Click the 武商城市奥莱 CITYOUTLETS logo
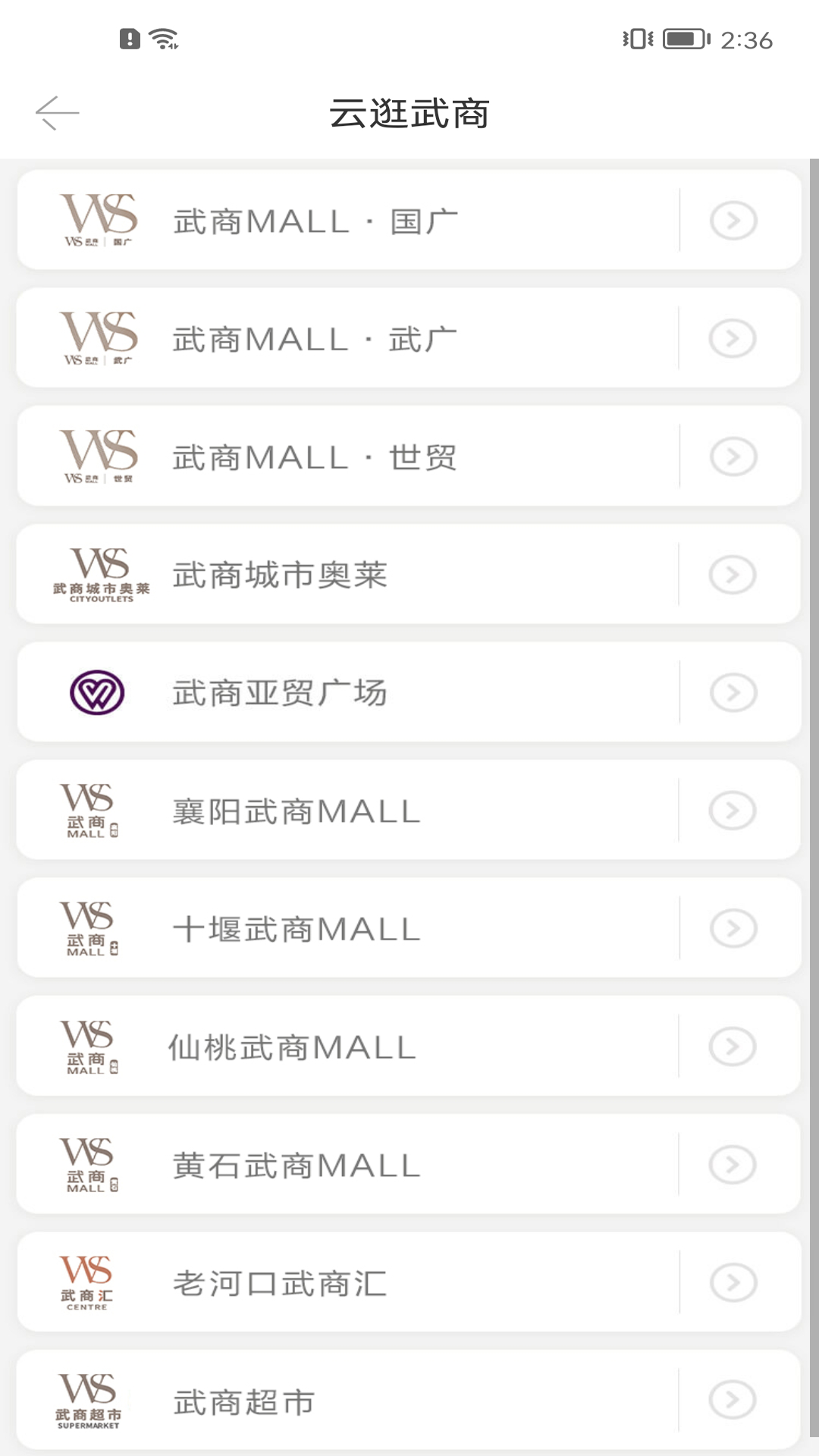This screenshot has height=1456, width=819. pyautogui.click(x=99, y=574)
